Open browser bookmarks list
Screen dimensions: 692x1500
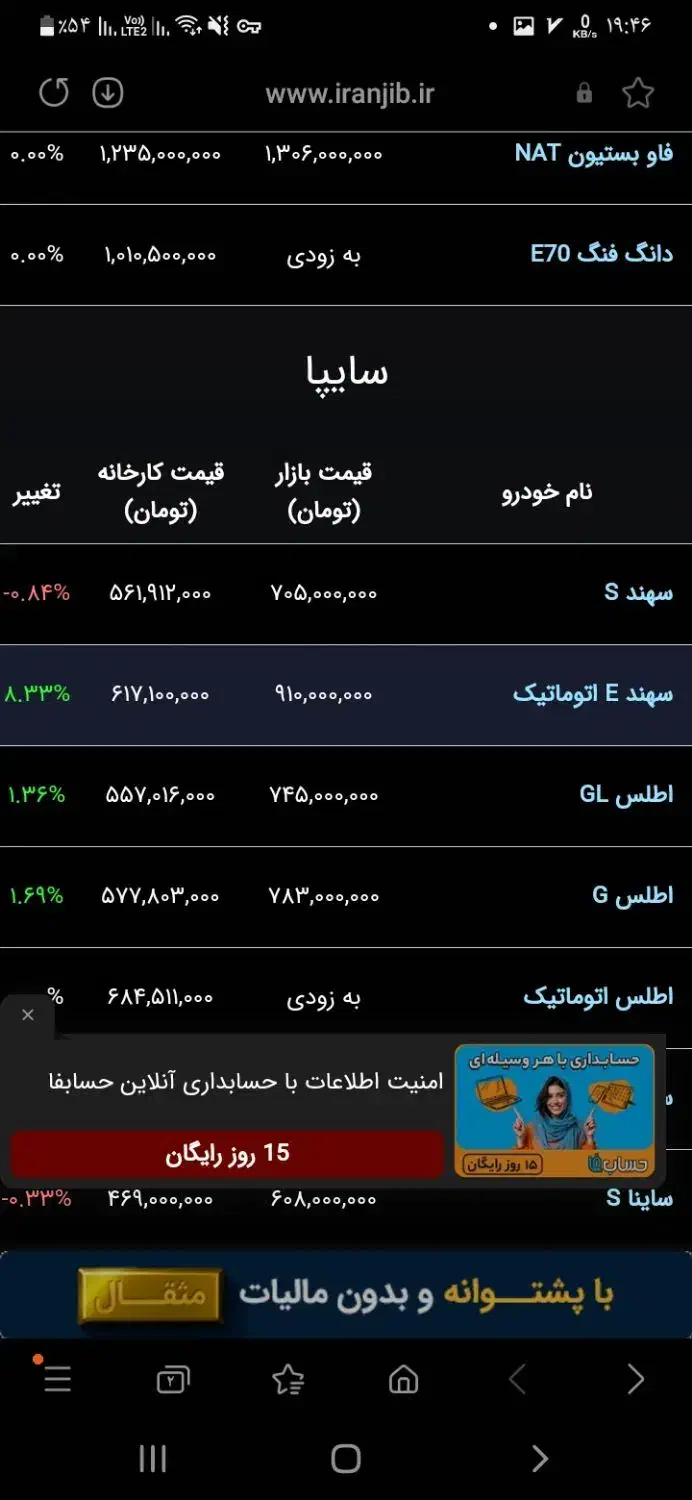[288, 1380]
